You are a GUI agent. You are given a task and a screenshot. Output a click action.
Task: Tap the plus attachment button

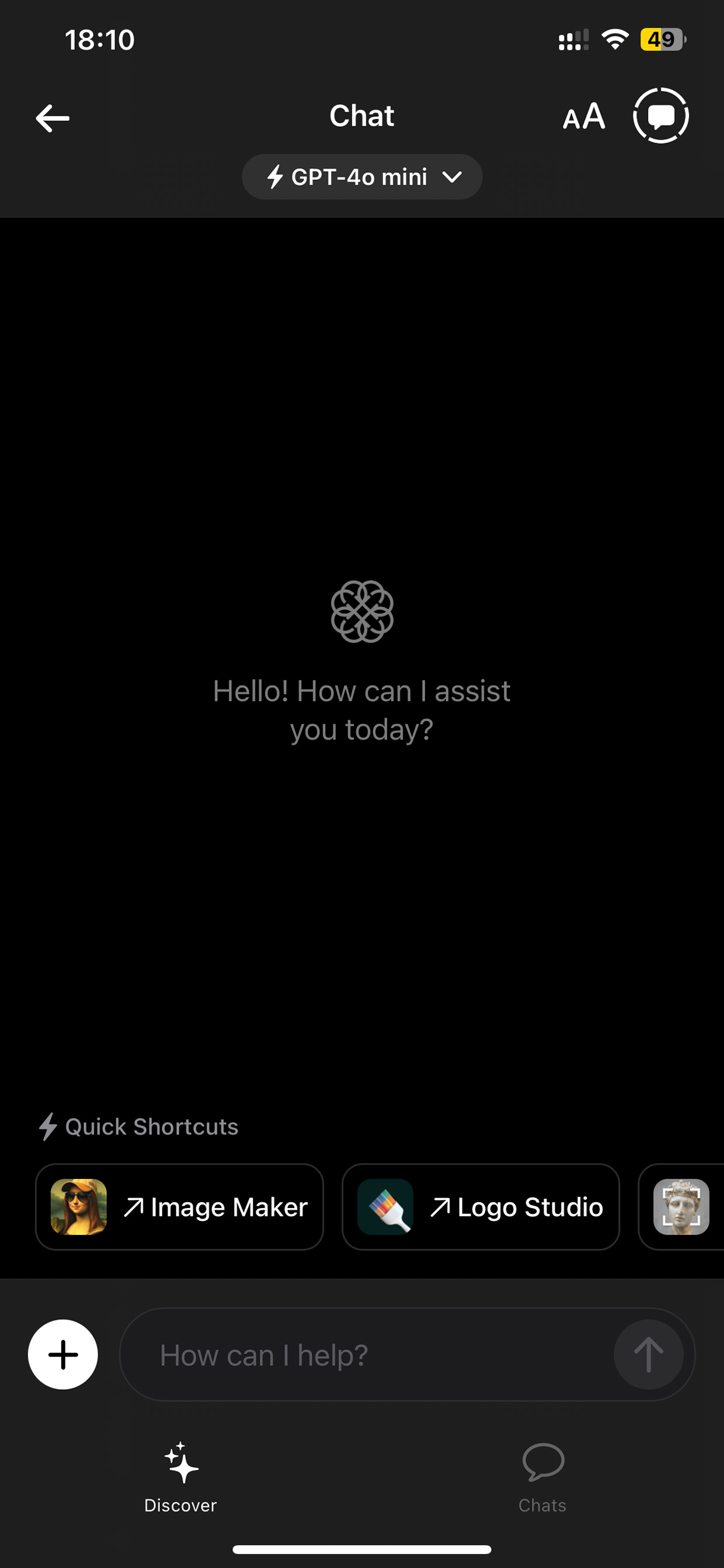point(62,1354)
